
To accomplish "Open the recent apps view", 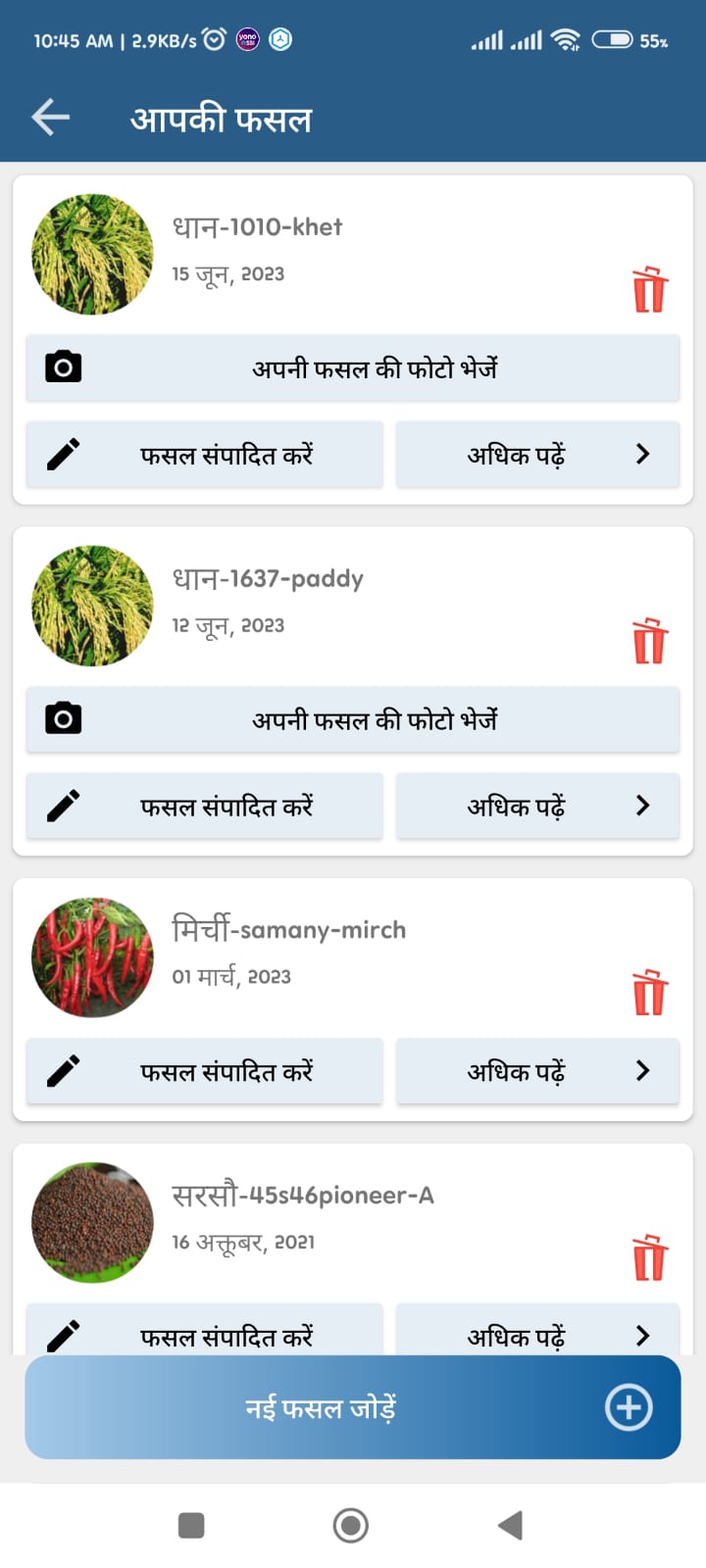I will [191, 1525].
